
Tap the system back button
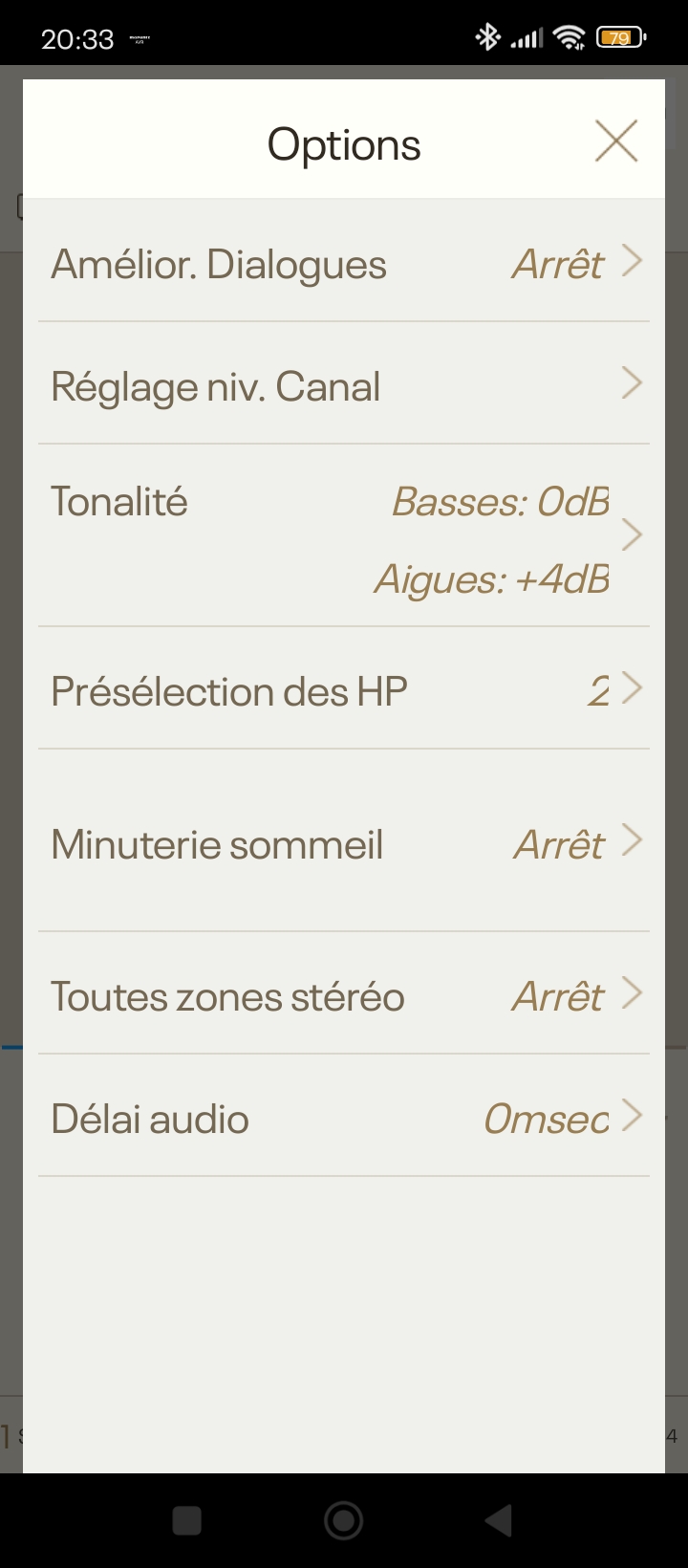tap(499, 1520)
